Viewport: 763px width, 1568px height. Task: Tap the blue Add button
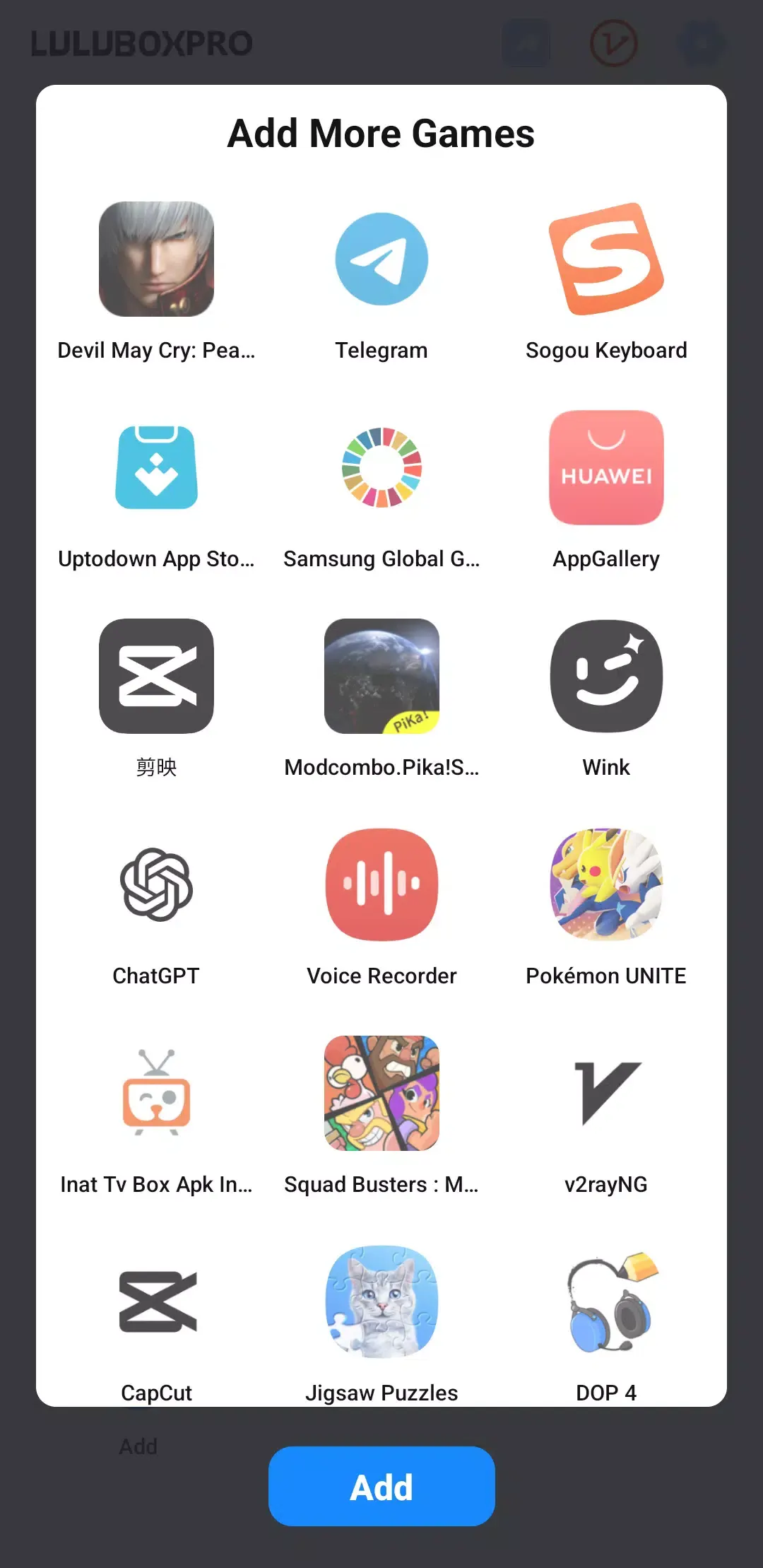(x=381, y=1486)
